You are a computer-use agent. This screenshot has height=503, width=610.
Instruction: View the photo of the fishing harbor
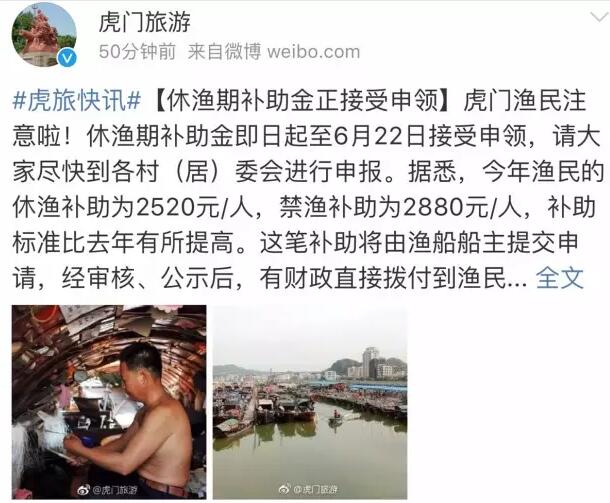[310, 402]
